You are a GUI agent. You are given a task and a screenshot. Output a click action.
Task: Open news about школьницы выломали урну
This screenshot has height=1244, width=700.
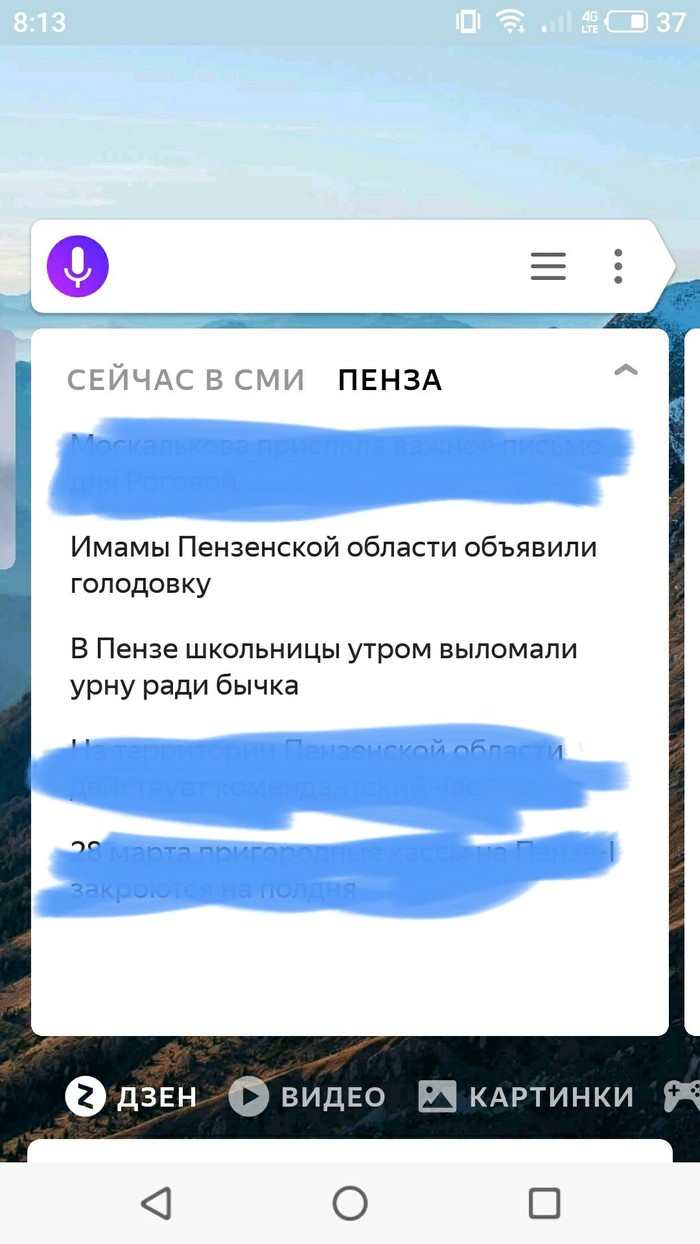323,667
